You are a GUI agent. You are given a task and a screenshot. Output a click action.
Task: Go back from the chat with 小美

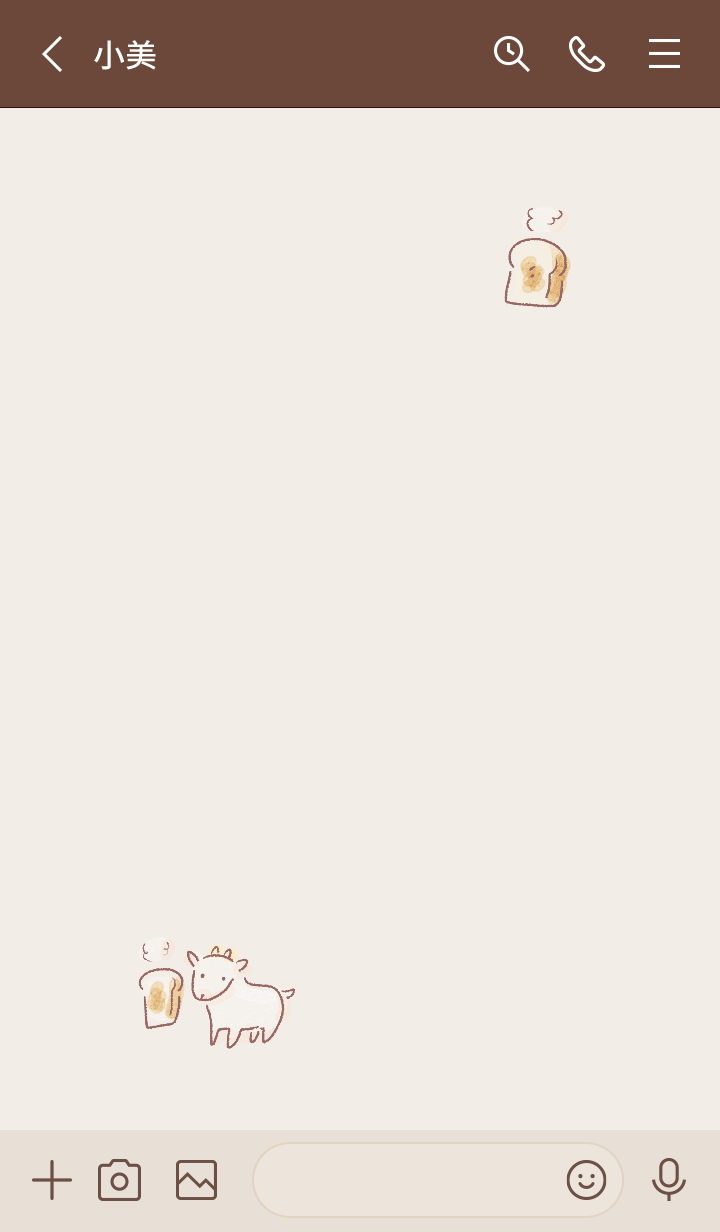tap(52, 54)
